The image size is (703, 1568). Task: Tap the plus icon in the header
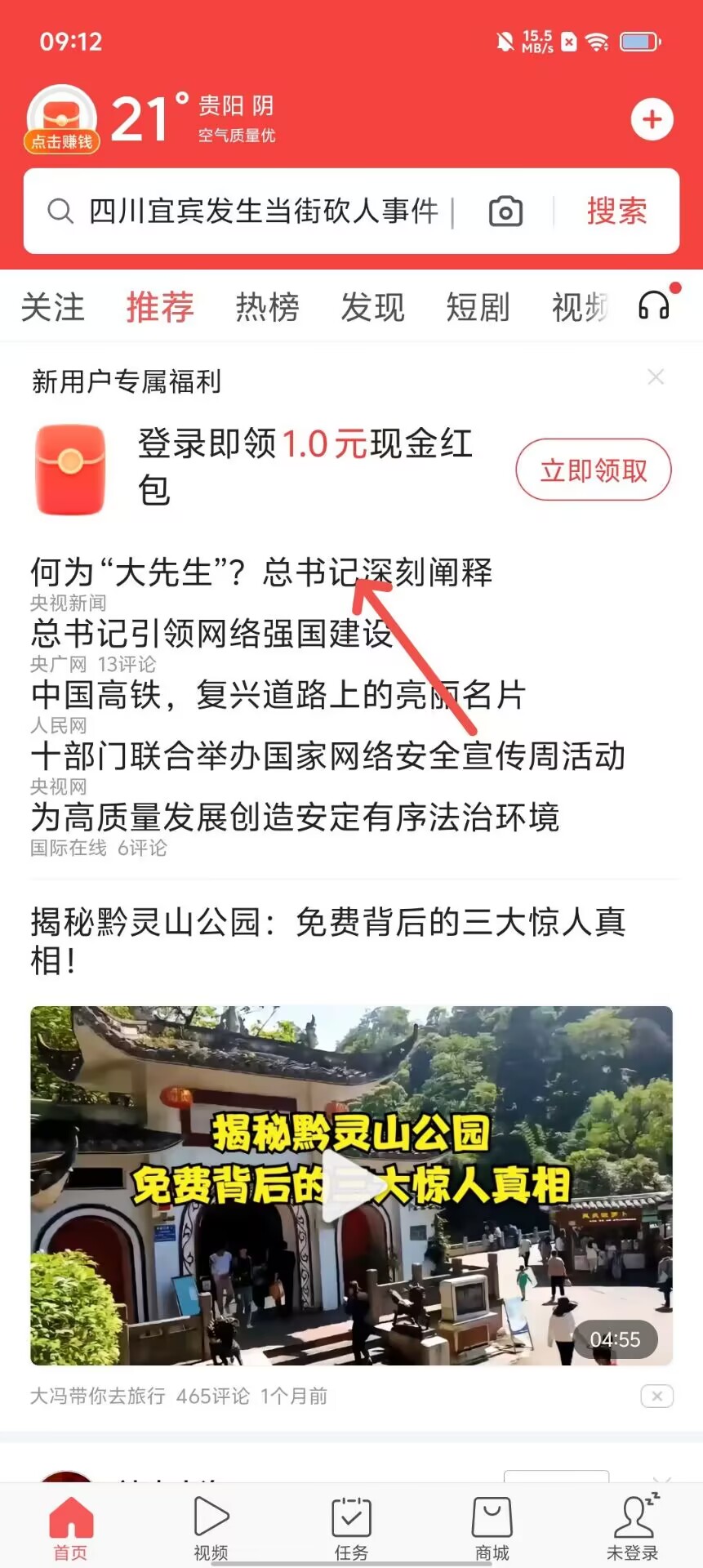(652, 120)
